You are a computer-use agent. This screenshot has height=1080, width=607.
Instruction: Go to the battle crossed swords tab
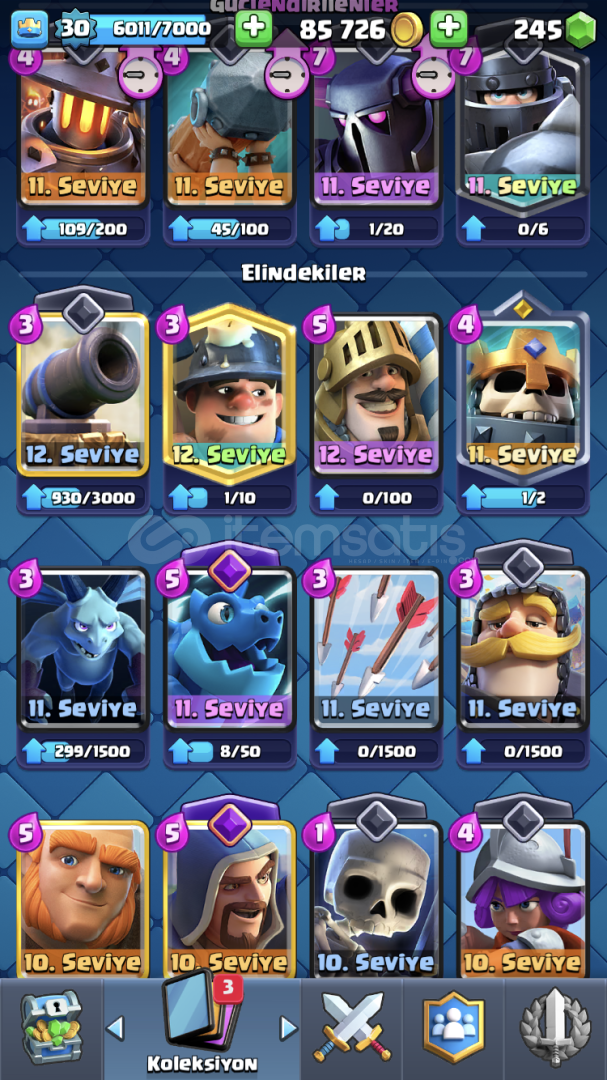coord(351,1028)
